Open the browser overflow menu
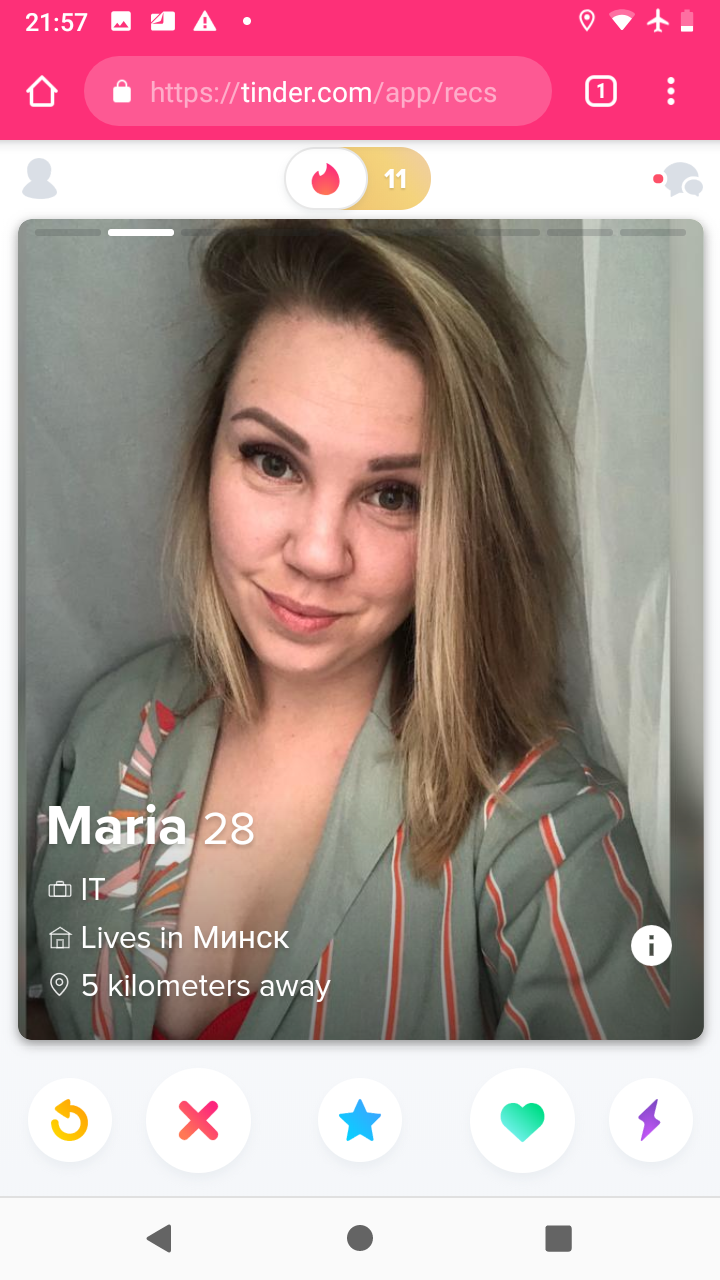Screen dimensions: 720x1280 click(671, 92)
